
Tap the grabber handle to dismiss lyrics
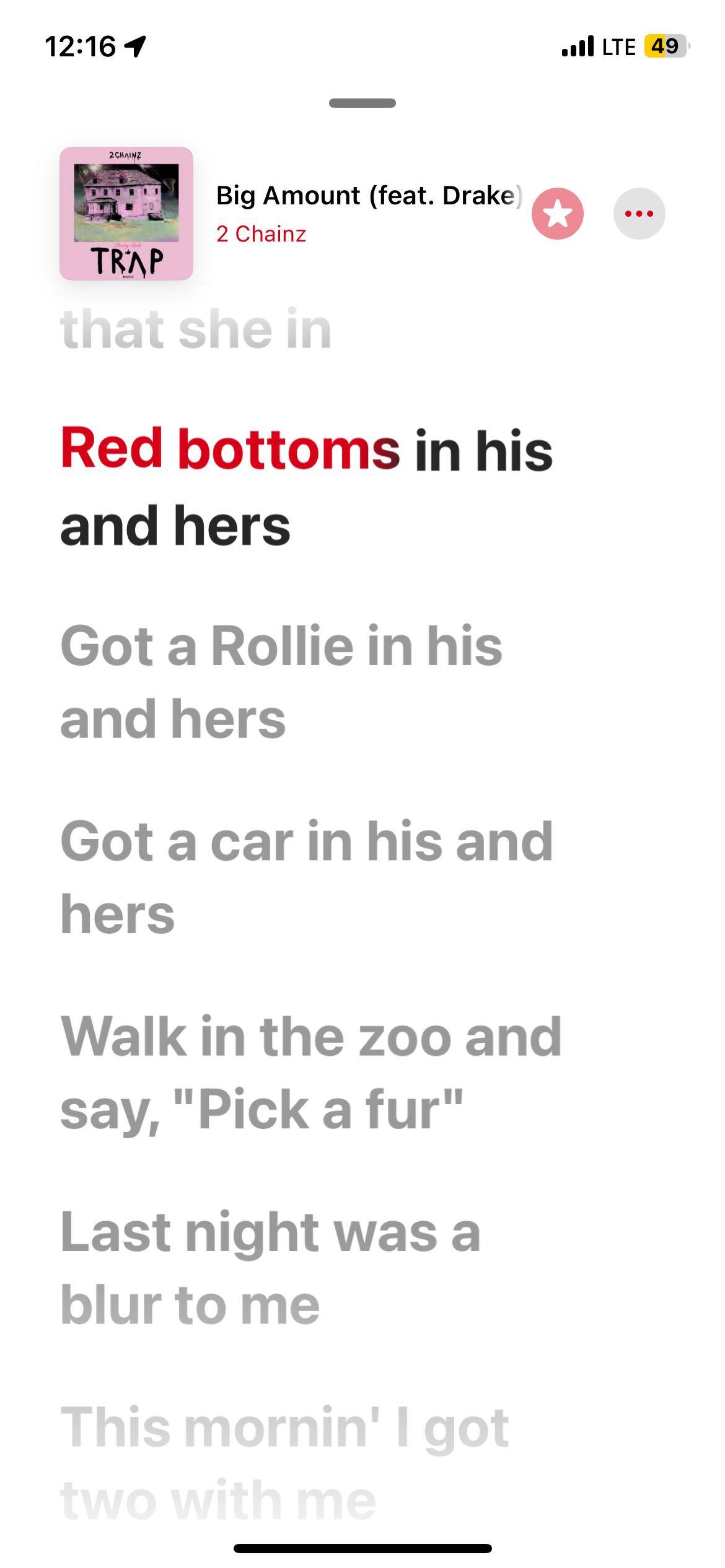362,103
